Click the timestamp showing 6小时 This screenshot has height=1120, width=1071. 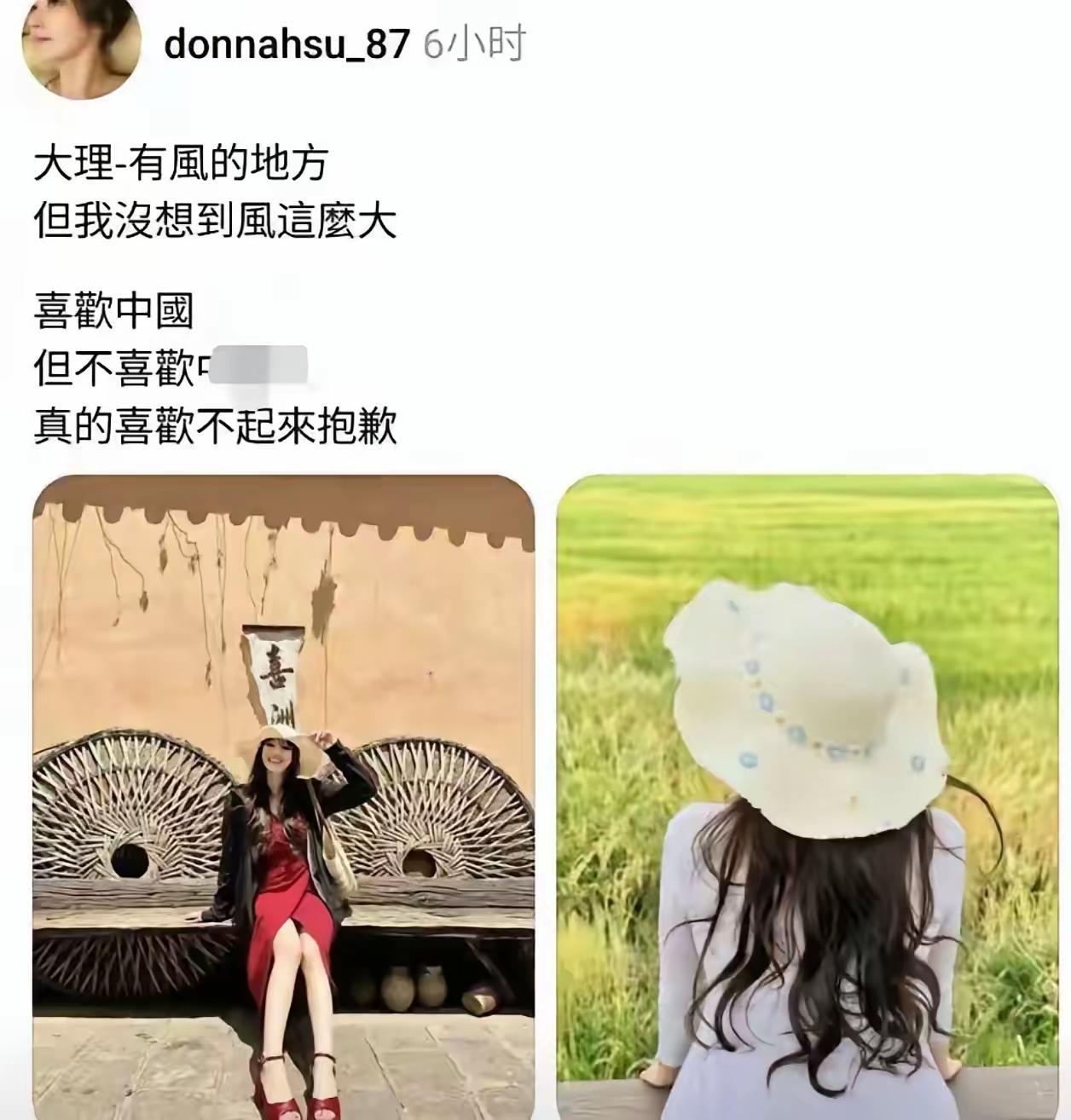(x=473, y=47)
